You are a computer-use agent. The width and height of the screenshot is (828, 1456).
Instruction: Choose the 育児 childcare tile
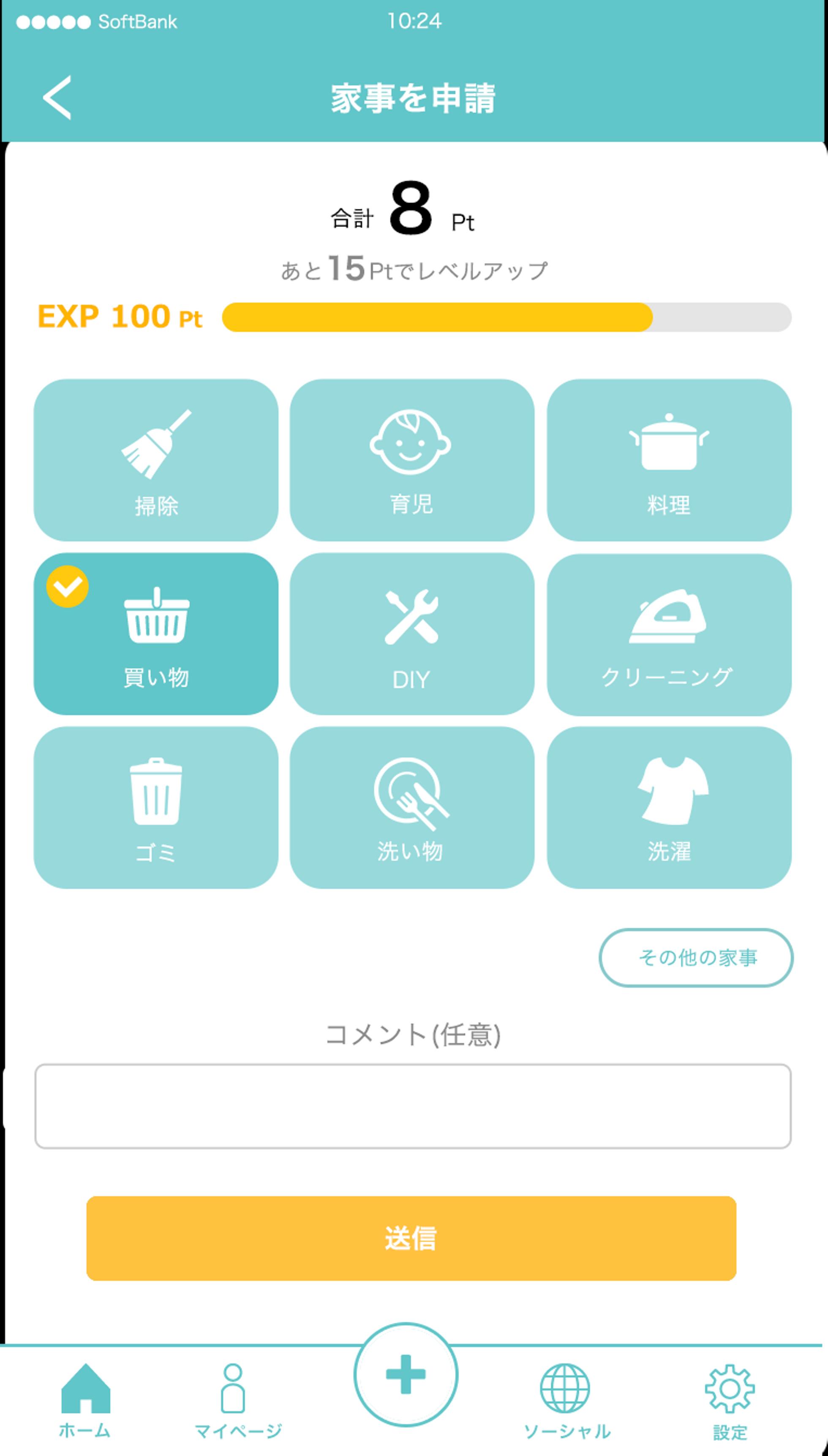coord(412,460)
